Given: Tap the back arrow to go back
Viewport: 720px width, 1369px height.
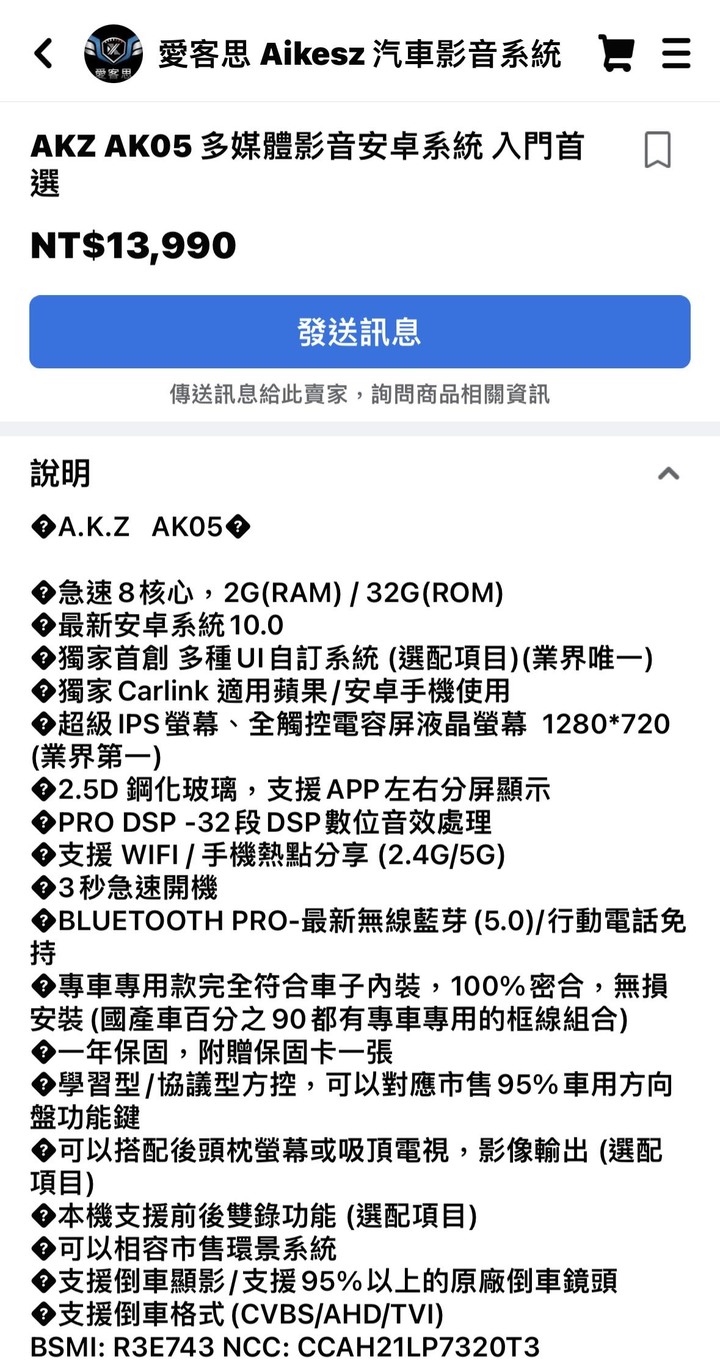Looking at the screenshot, I should point(42,53).
